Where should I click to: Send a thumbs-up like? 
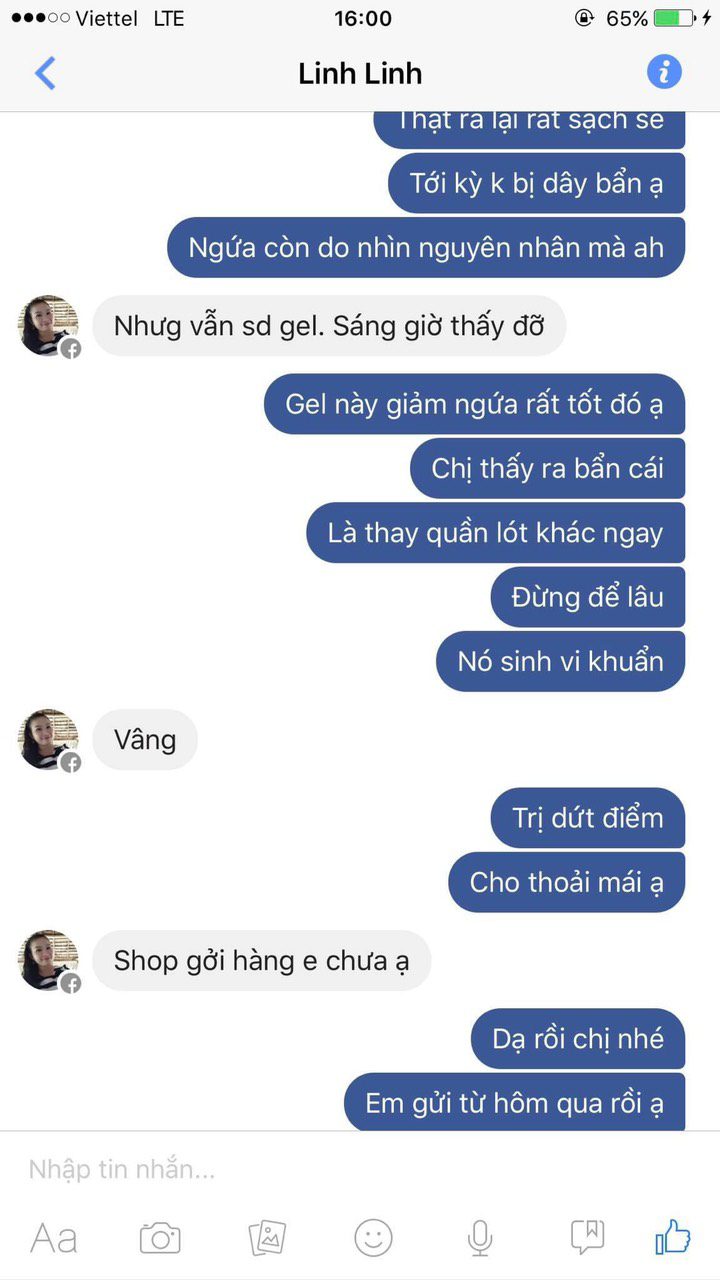click(x=673, y=1237)
